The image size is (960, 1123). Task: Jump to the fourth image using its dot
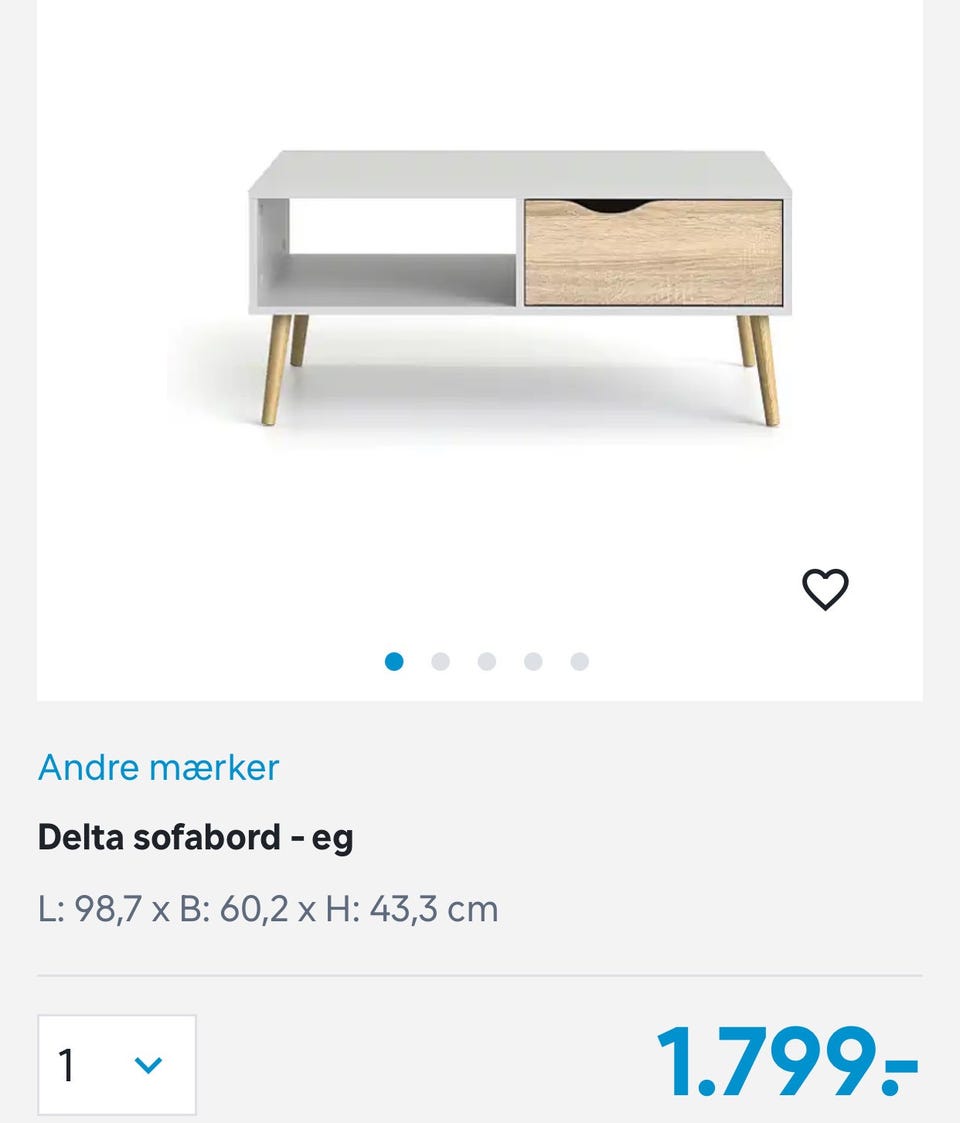pyautogui.click(x=532, y=660)
